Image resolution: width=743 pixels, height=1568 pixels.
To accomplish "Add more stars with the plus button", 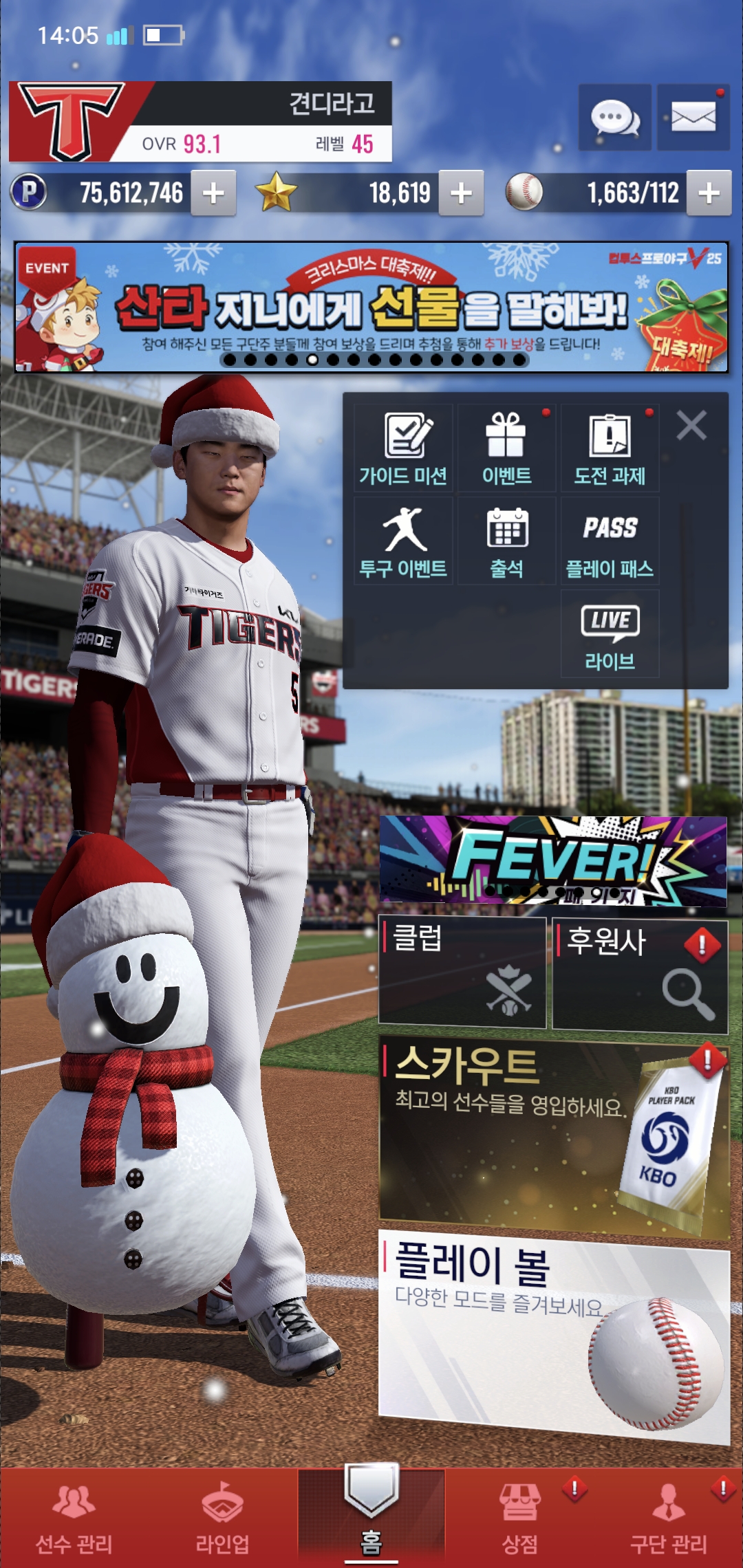I will point(461,193).
